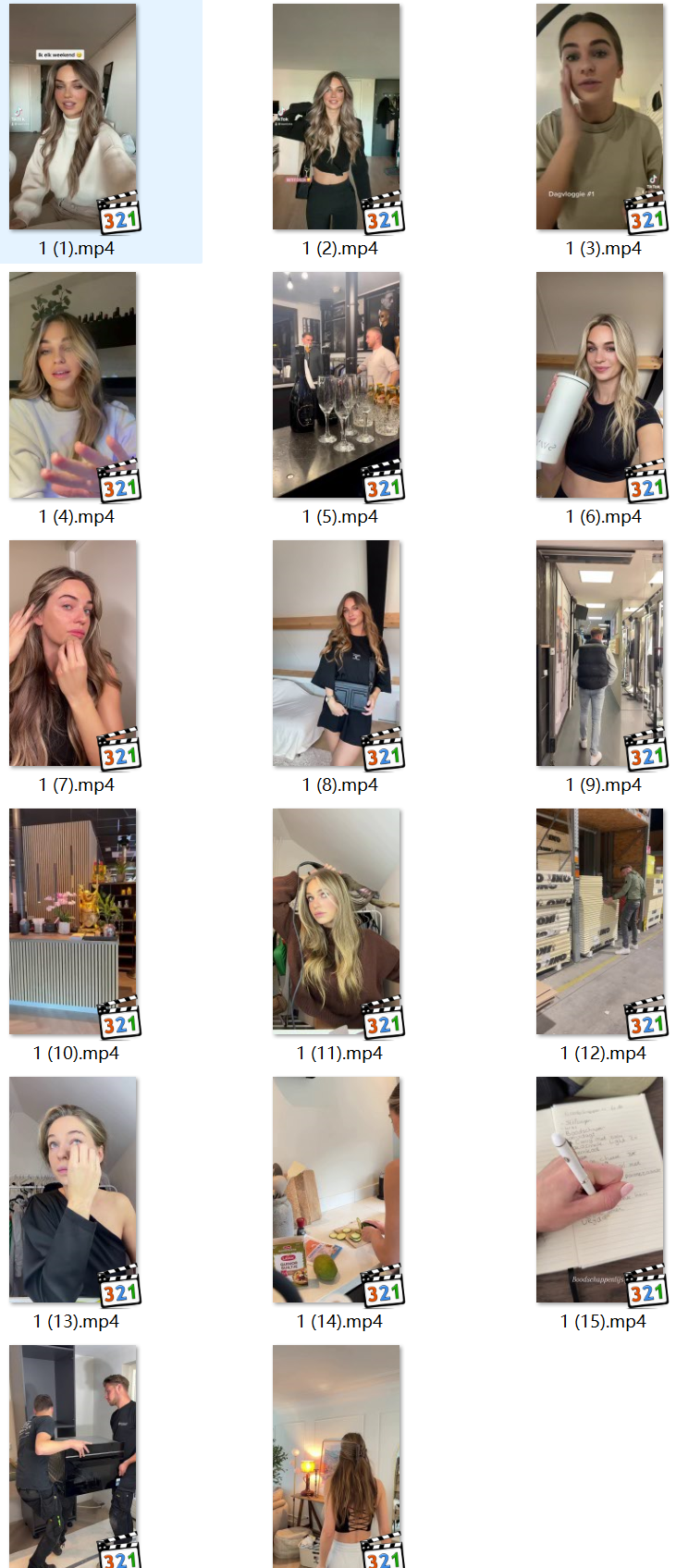Open the 1 (15).mp4 file
This screenshot has height=1568, width=676.
point(600,1191)
